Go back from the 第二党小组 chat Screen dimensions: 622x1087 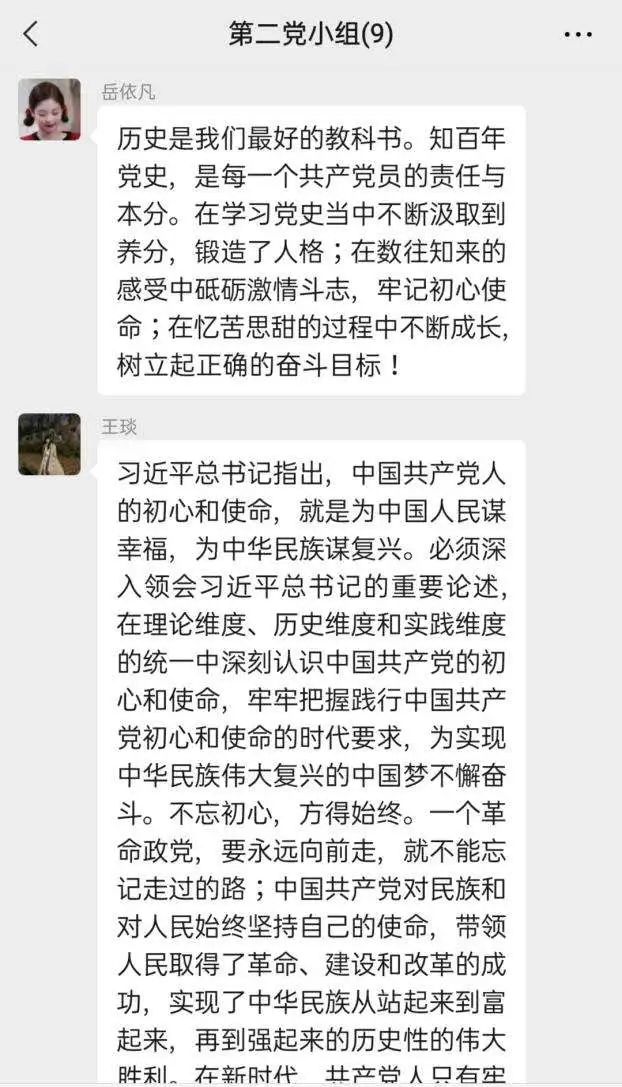click(31, 33)
